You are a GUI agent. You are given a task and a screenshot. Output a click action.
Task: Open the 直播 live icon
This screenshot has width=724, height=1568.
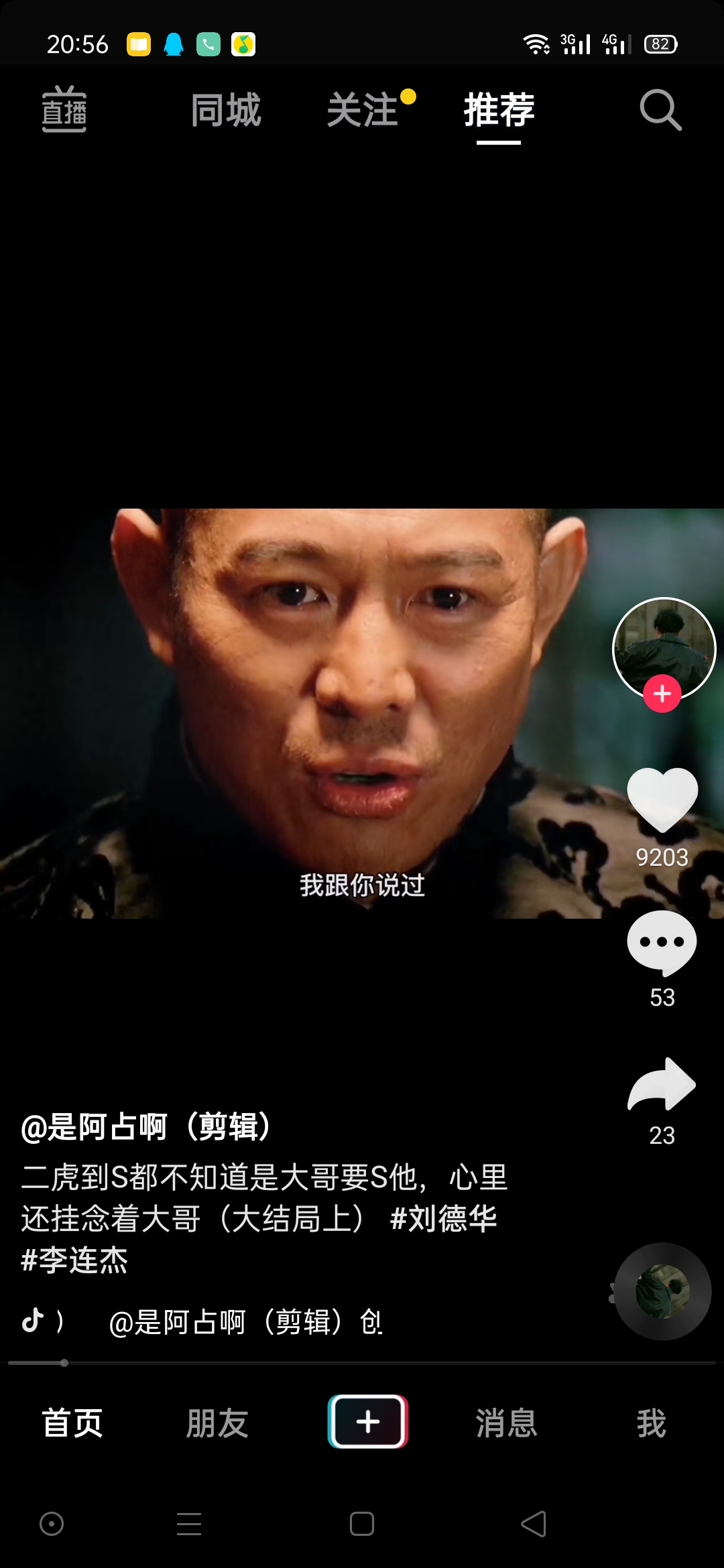[64, 110]
